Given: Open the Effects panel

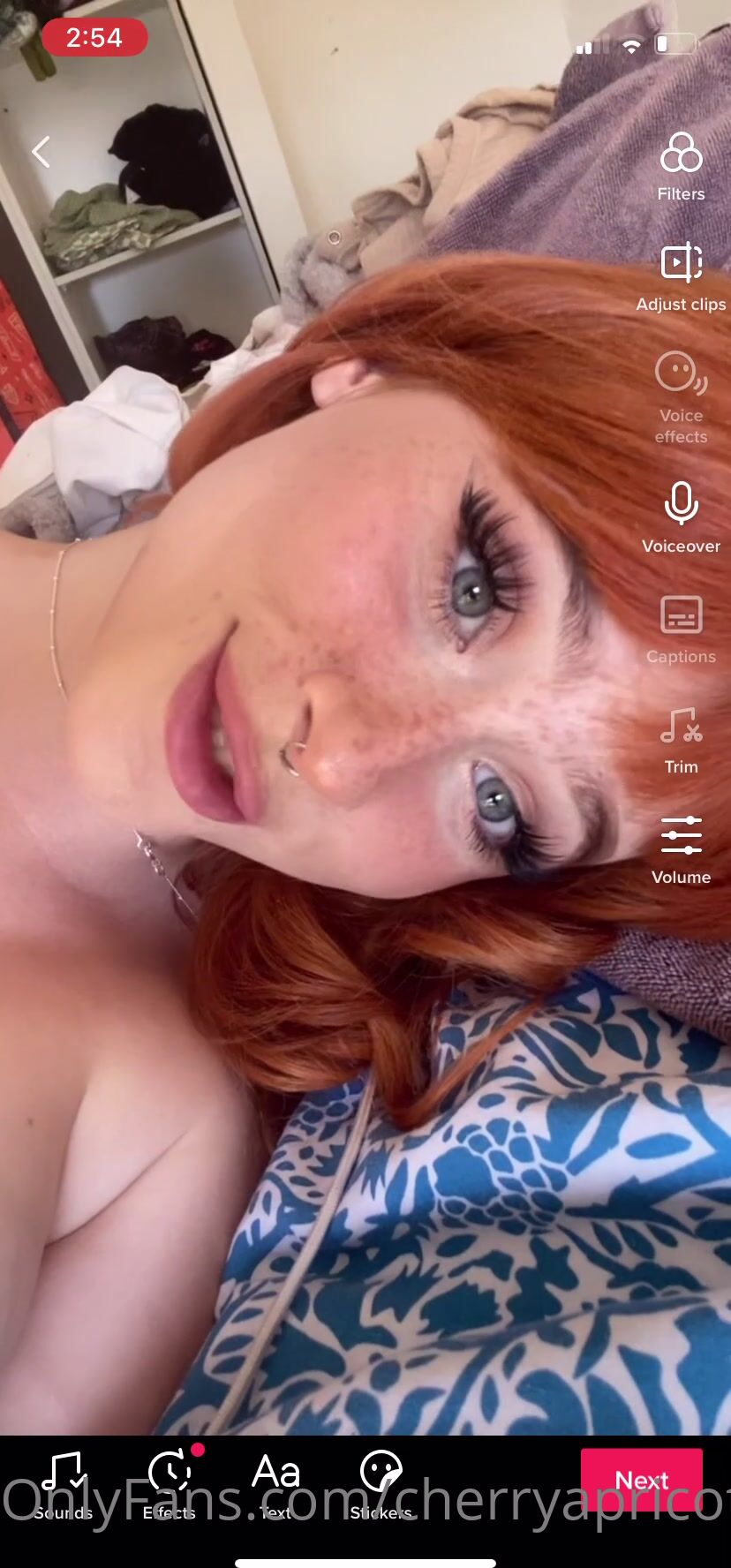Looking at the screenshot, I should pyautogui.click(x=170, y=1485).
